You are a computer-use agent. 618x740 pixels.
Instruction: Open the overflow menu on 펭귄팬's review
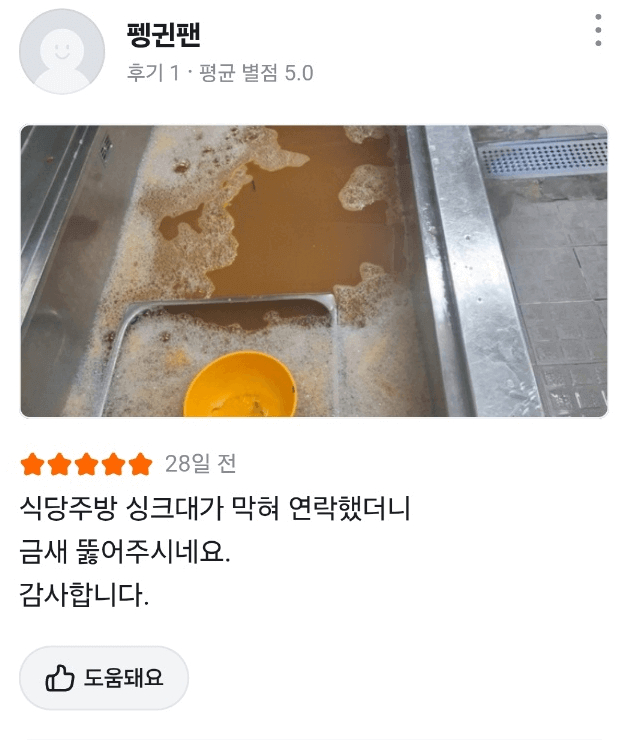click(x=598, y=31)
